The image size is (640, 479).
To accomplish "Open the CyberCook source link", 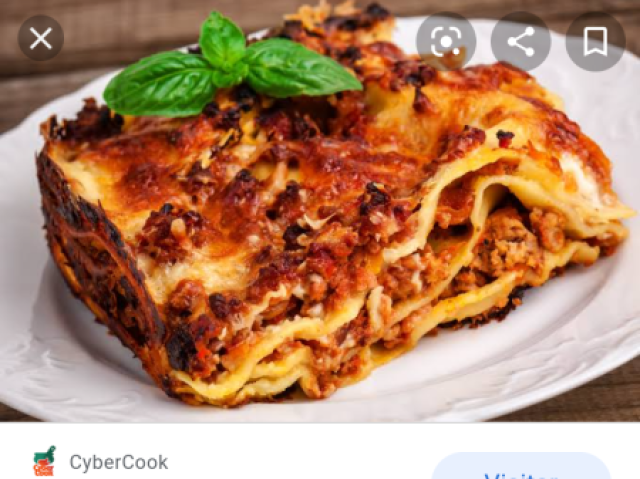I will click(118, 462).
